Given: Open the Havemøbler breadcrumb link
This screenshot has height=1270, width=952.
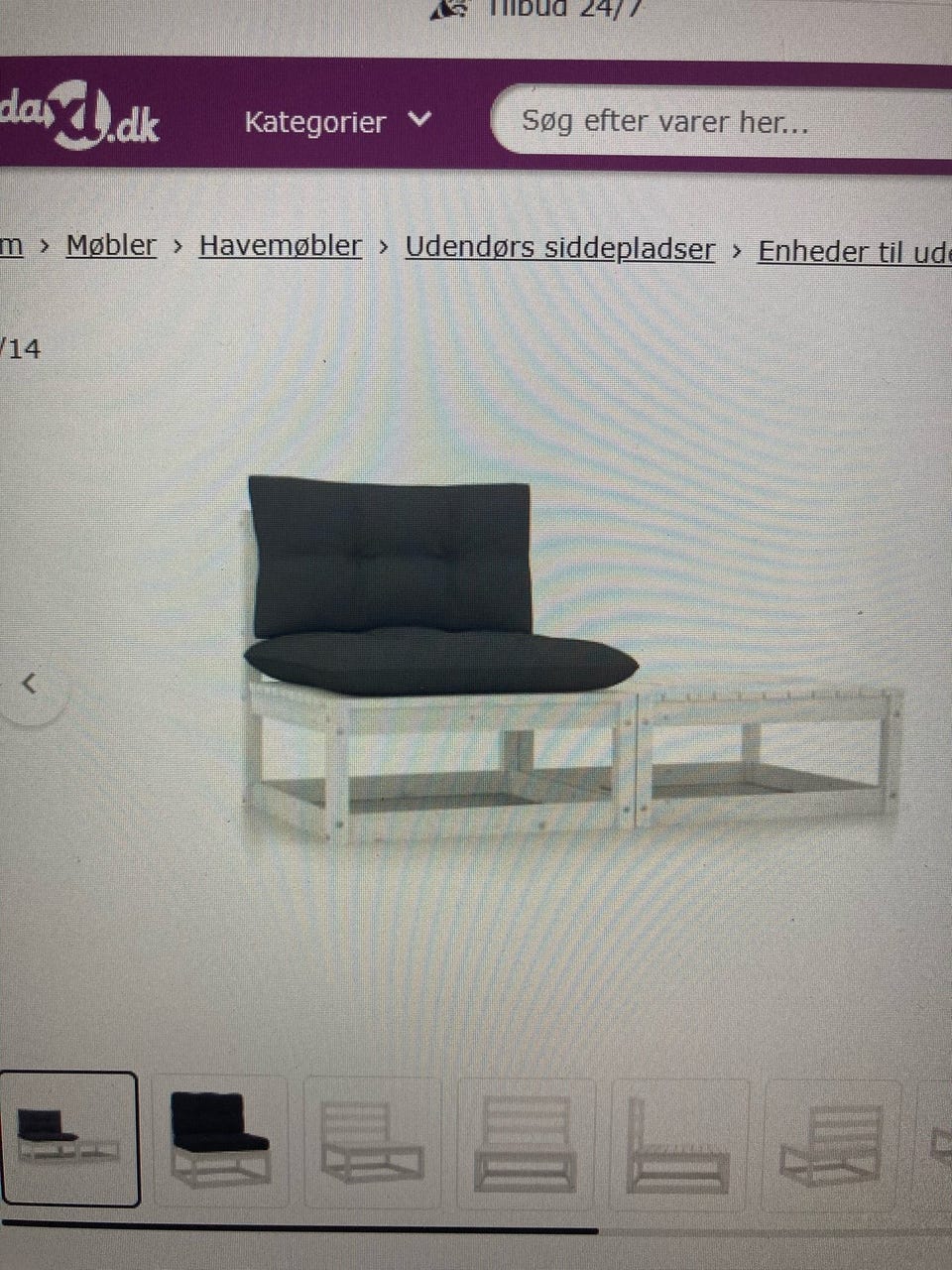Looking at the screenshot, I should [x=281, y=246].
